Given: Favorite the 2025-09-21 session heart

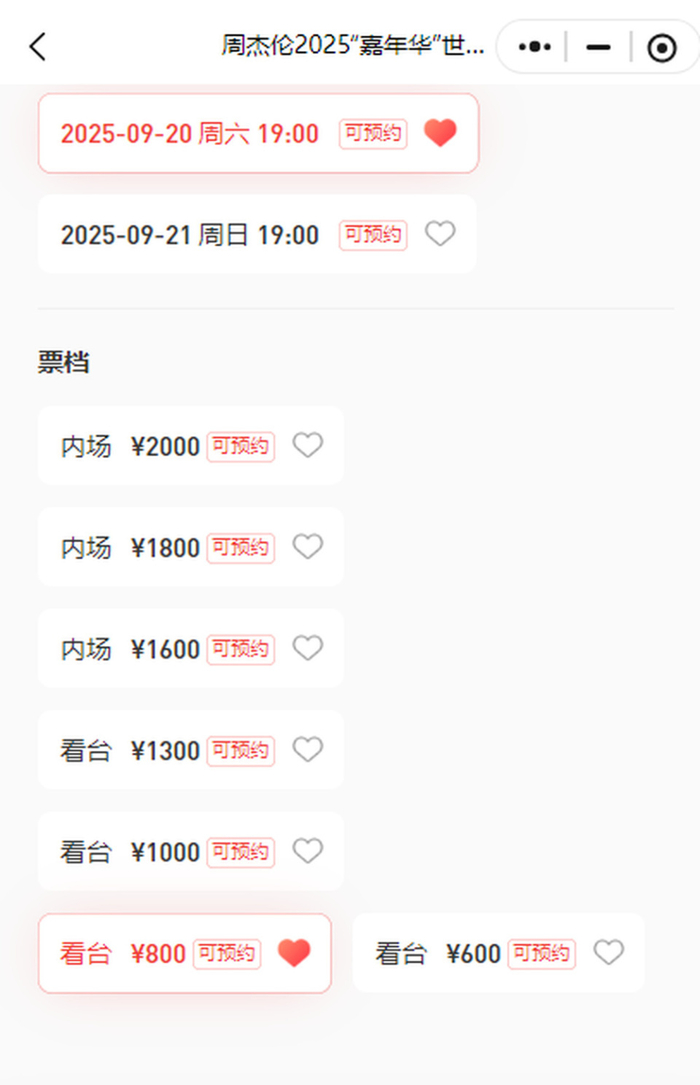Looking at the screenshot, I should click(440, 234).
